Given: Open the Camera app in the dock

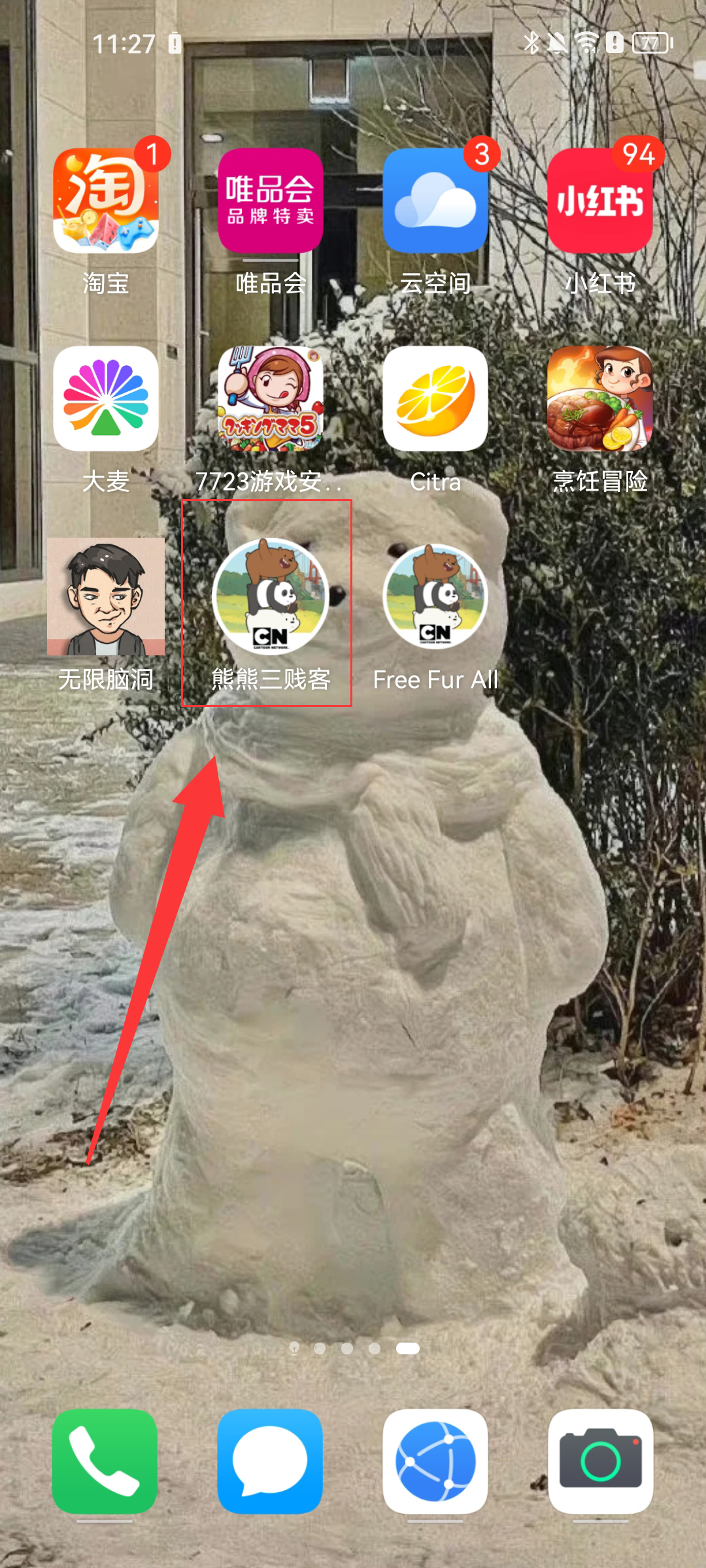Looking at the screenshot, I should (600, 1462).
